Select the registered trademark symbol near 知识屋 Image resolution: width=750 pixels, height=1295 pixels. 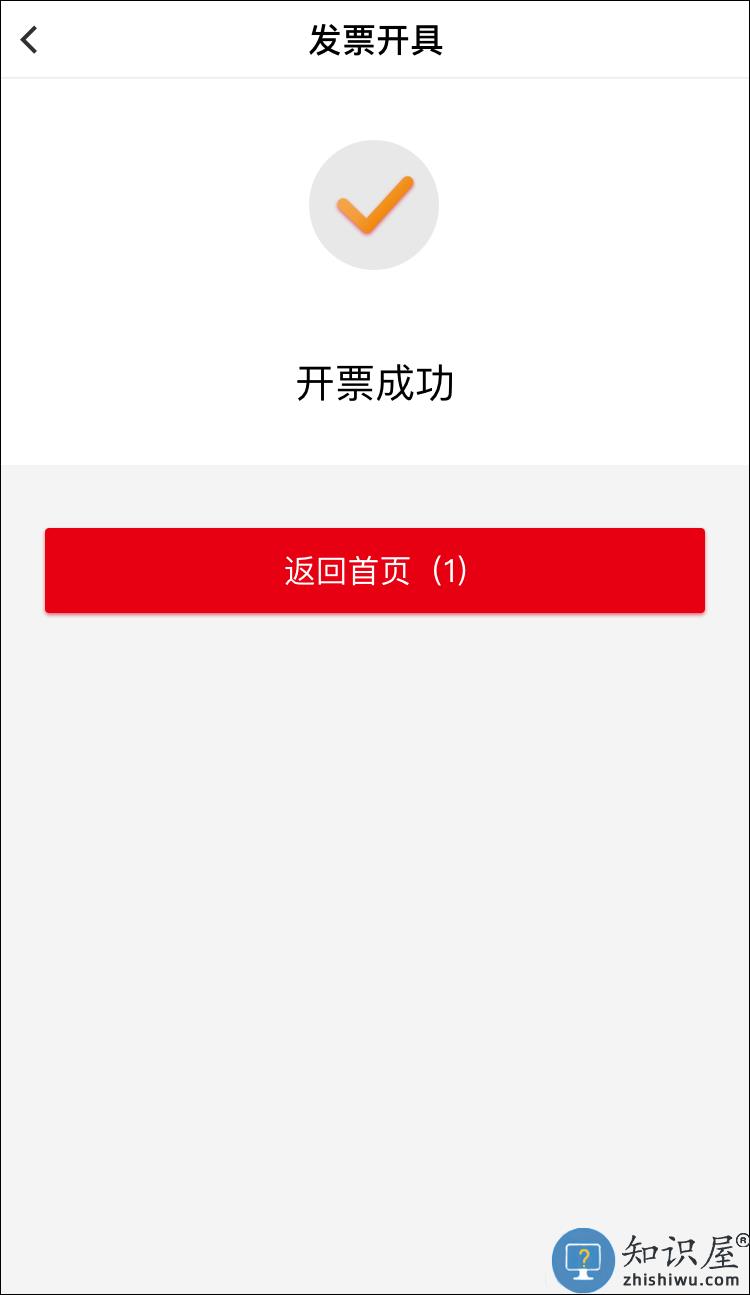[742, 1238]
